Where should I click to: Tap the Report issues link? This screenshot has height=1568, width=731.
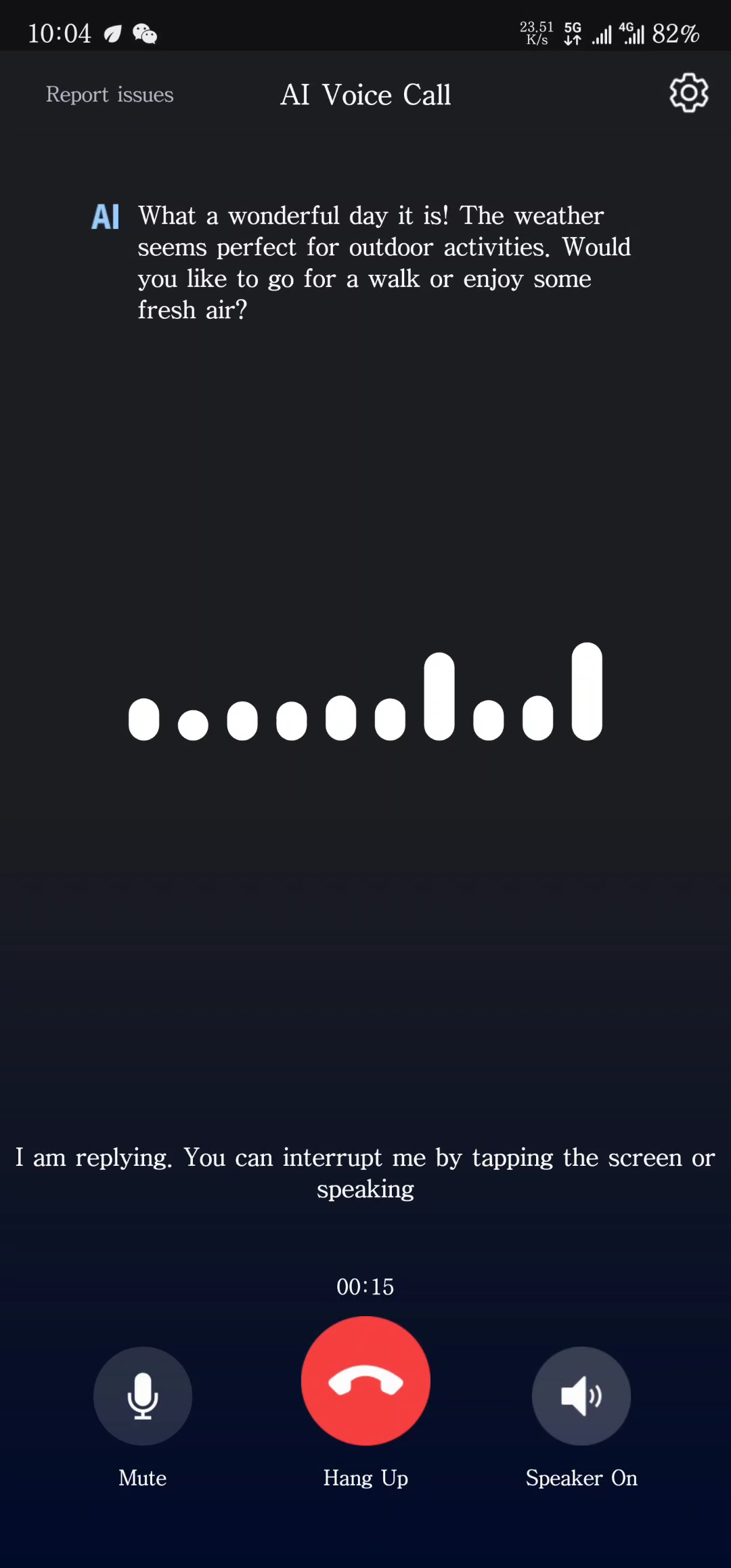[x=110, y=95]
